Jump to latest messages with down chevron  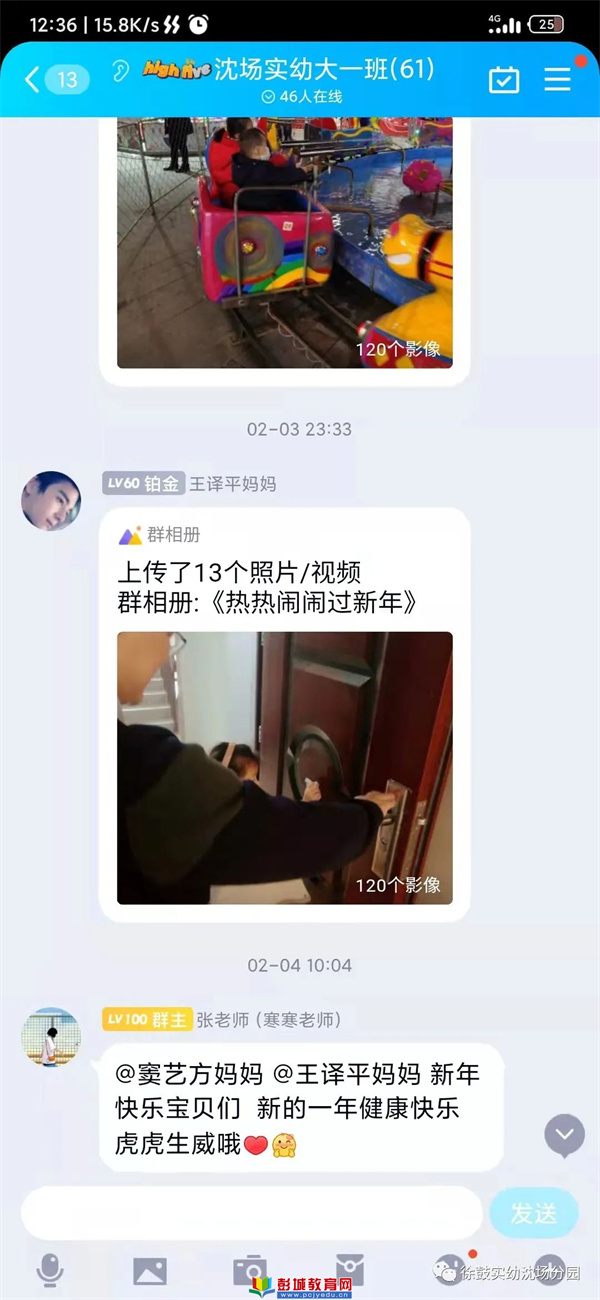pyautogui.click(x=564, y=1135)
